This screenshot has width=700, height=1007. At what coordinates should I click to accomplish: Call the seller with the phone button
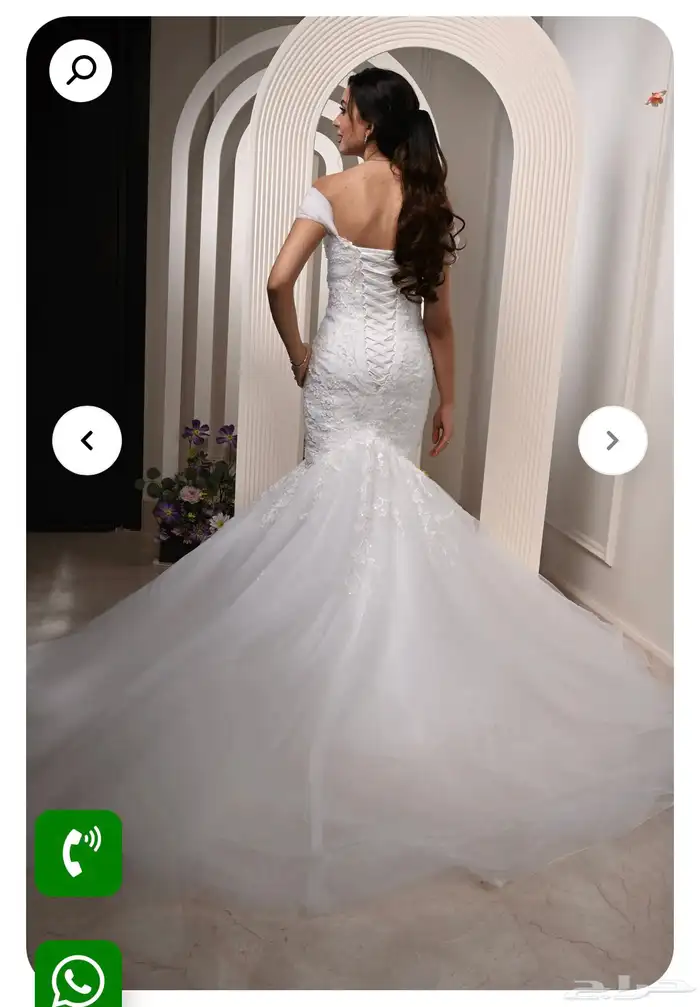tap(79, 852)
